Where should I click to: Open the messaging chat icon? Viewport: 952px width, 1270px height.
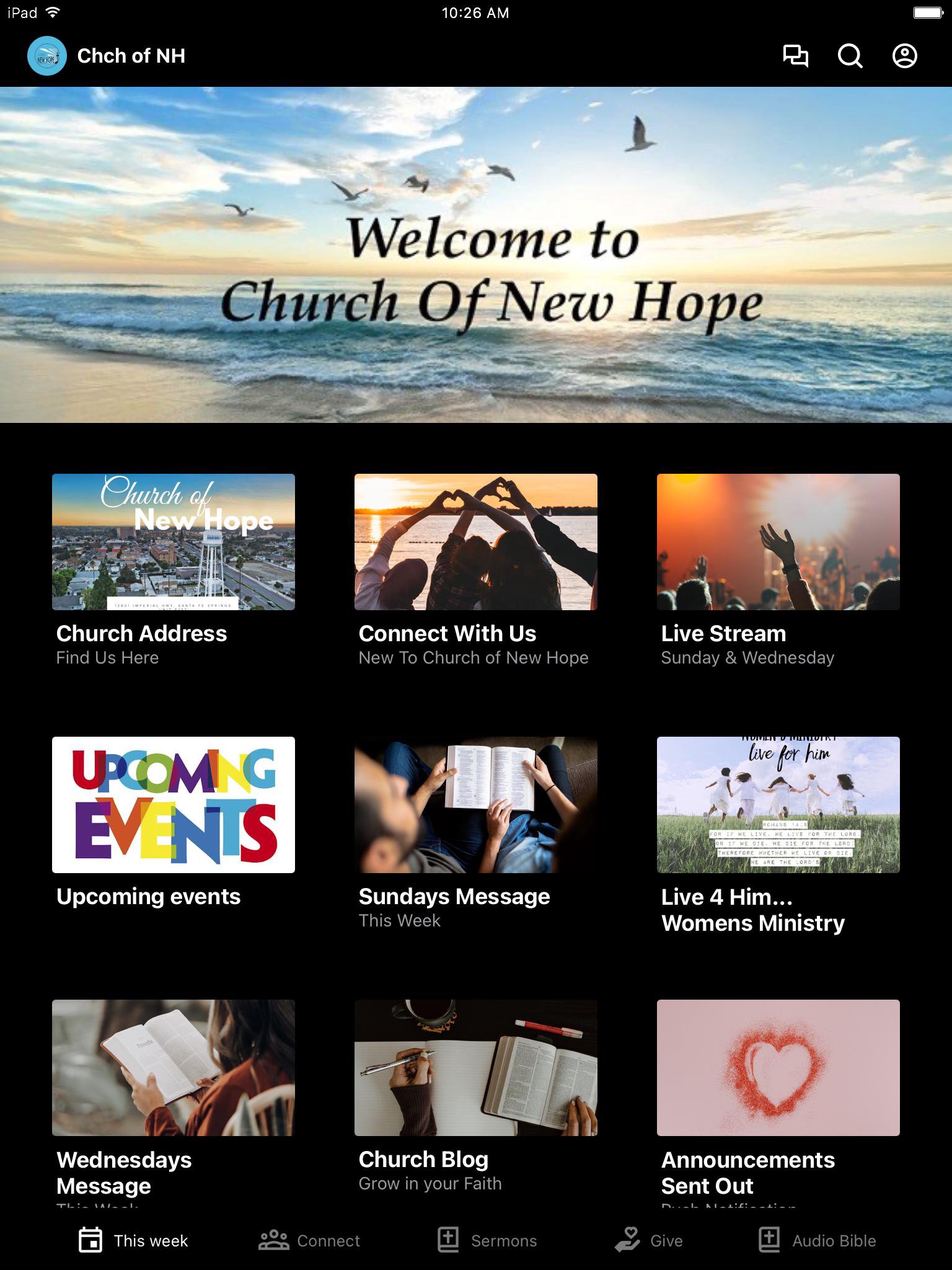795,56
